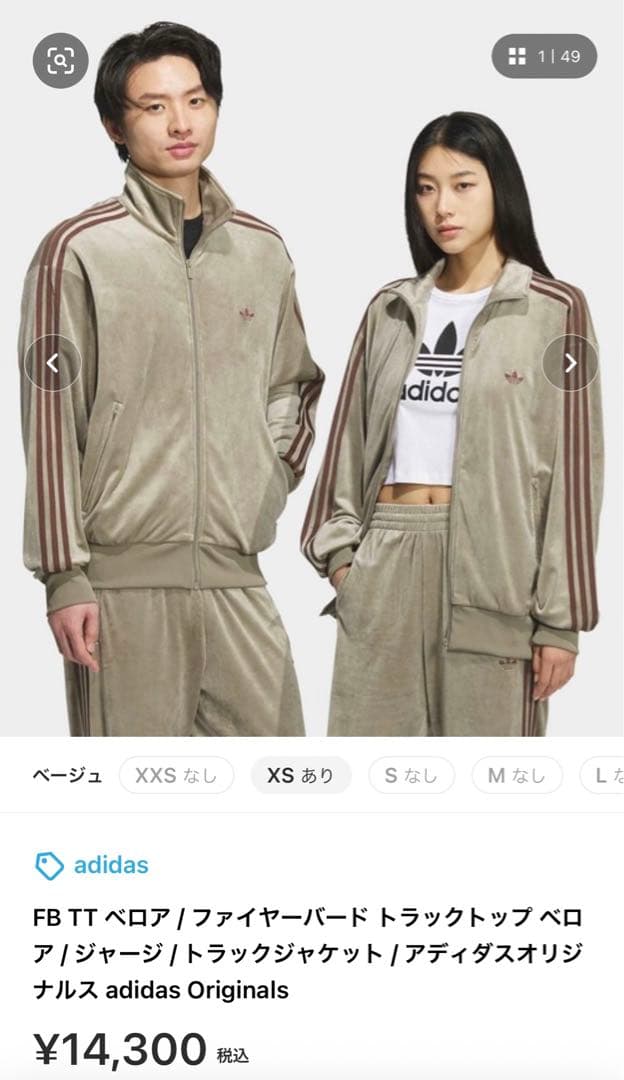Screen dimensions: 624x1080
Task: Pick the L size chip
Action: pos(606,775)
